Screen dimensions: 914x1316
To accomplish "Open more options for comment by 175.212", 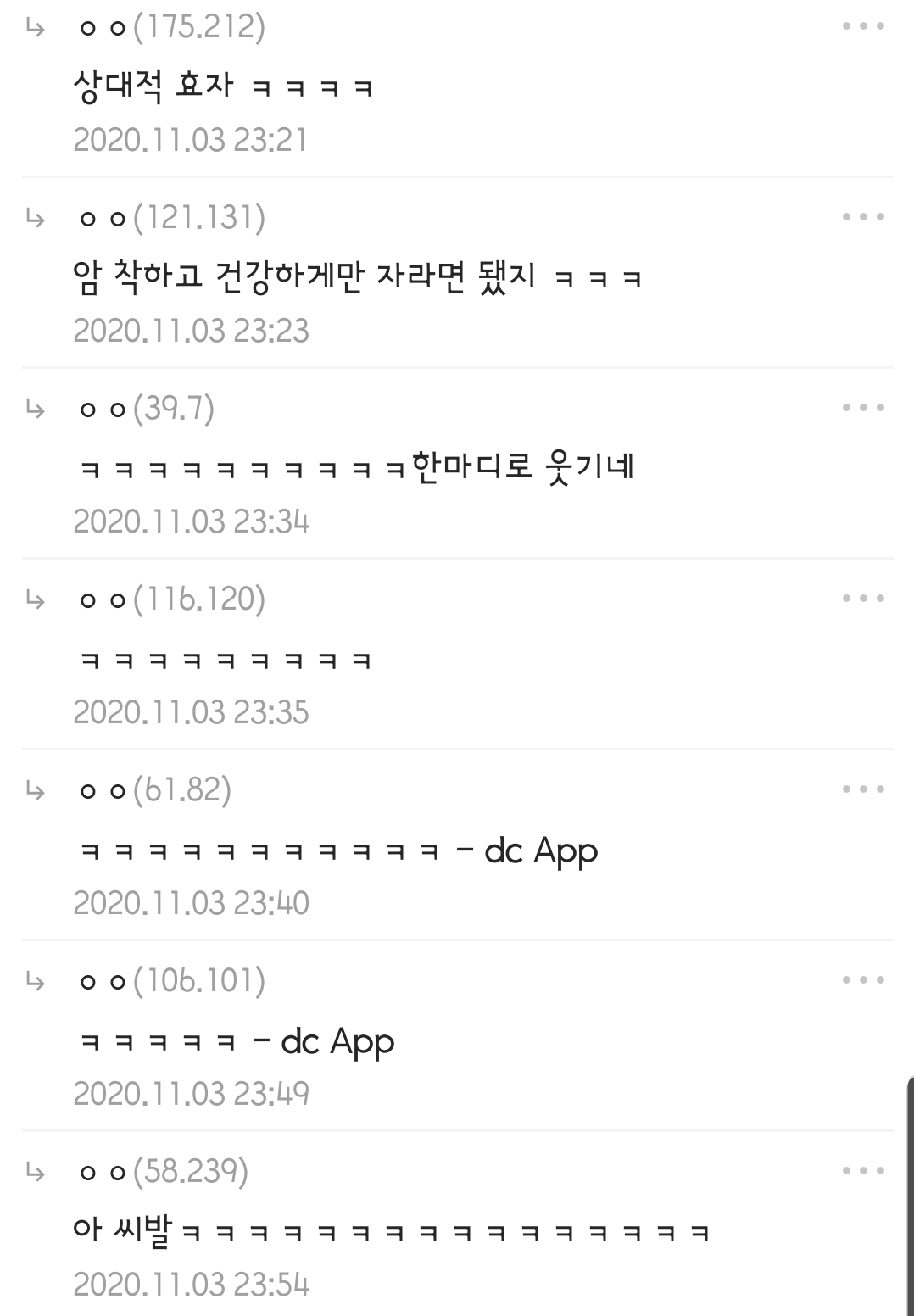I will pyautogui.click(x=863, y=26).
